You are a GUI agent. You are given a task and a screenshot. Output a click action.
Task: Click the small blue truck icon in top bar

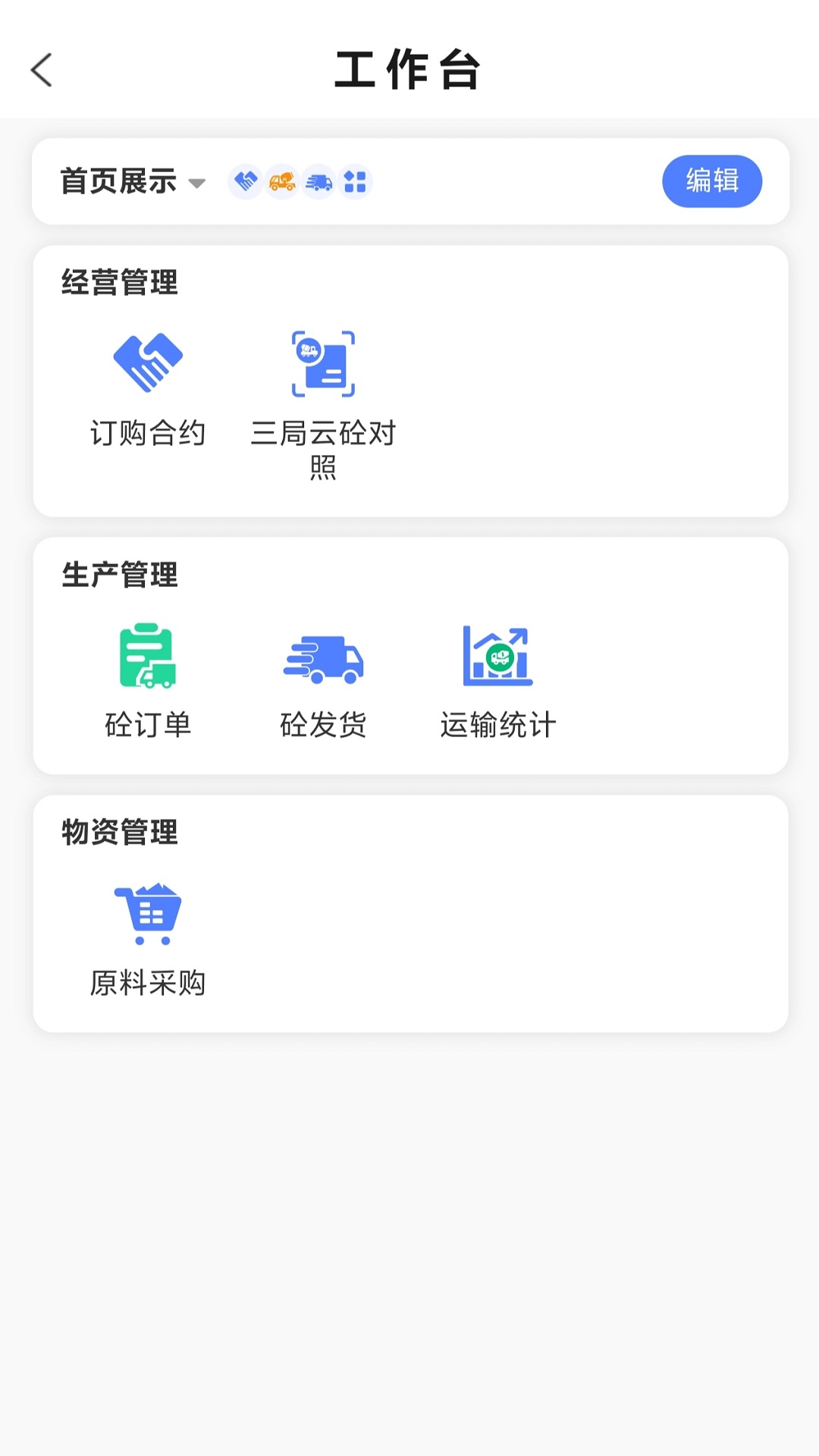point(318,182)
